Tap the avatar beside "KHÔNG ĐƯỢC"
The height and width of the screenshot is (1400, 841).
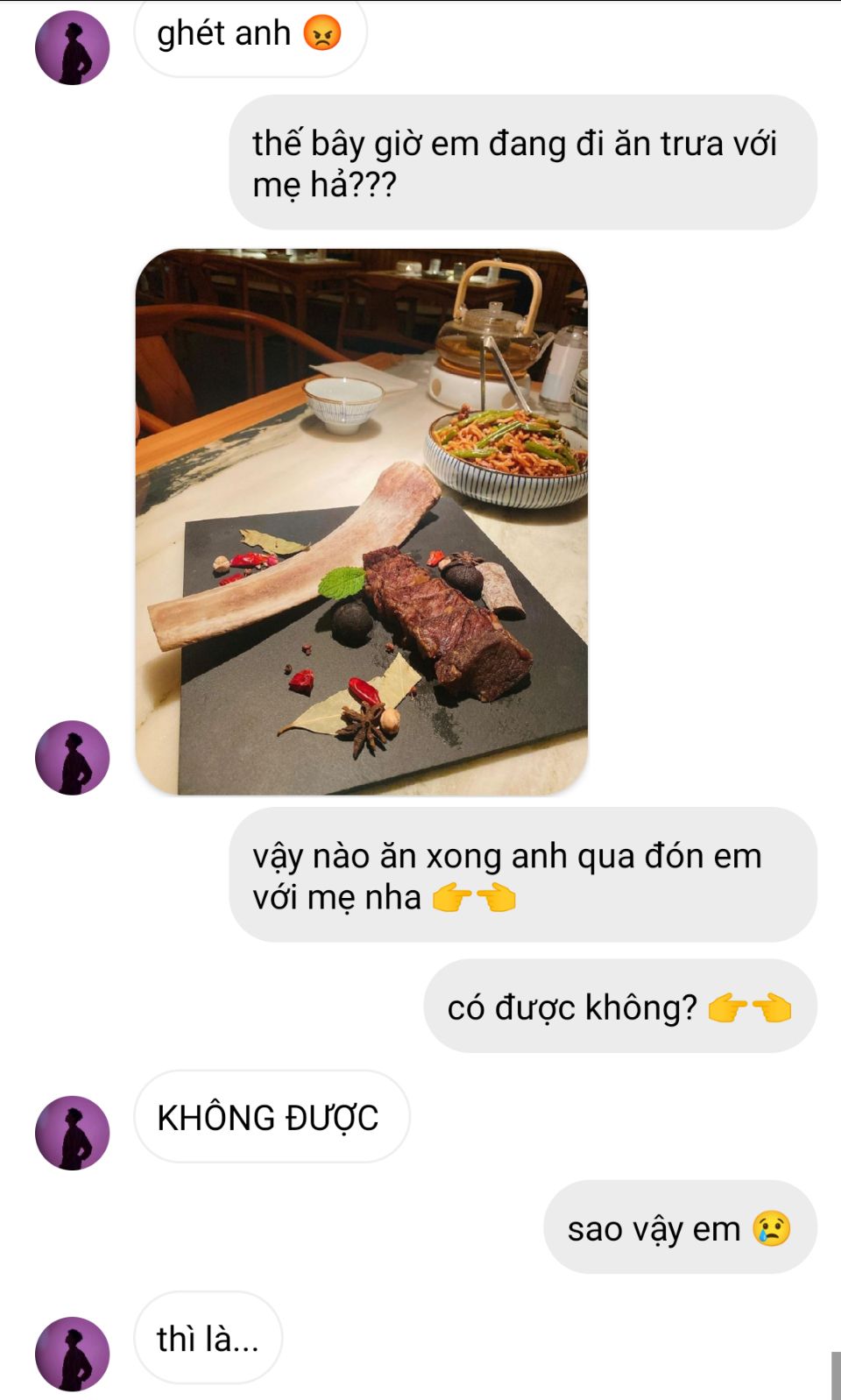pos(72,1132)
